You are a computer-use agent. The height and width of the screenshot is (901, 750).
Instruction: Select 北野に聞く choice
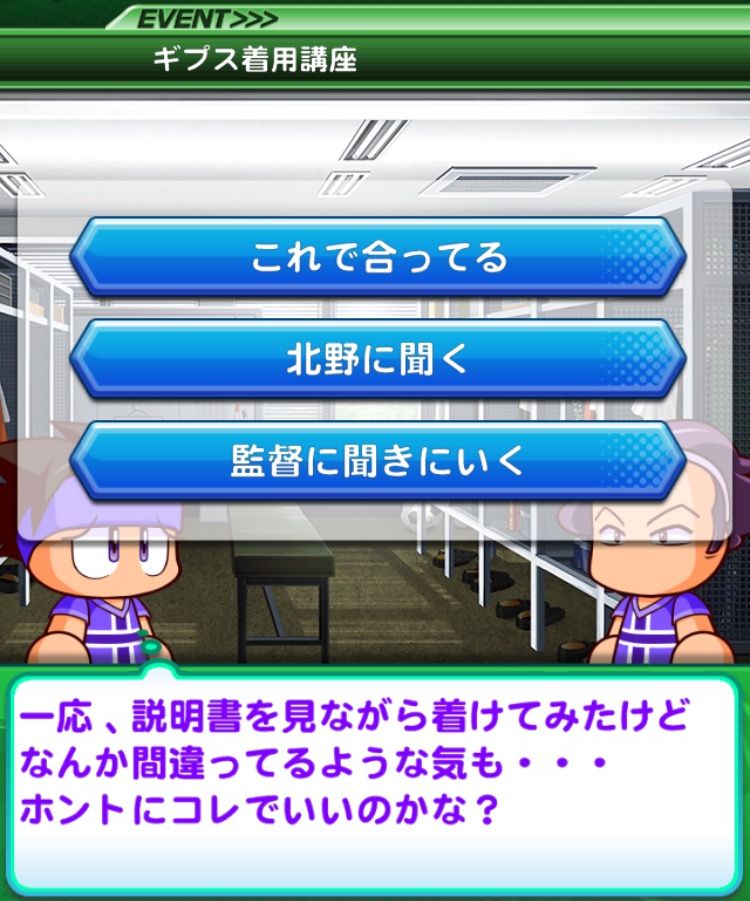coord(378,360)
